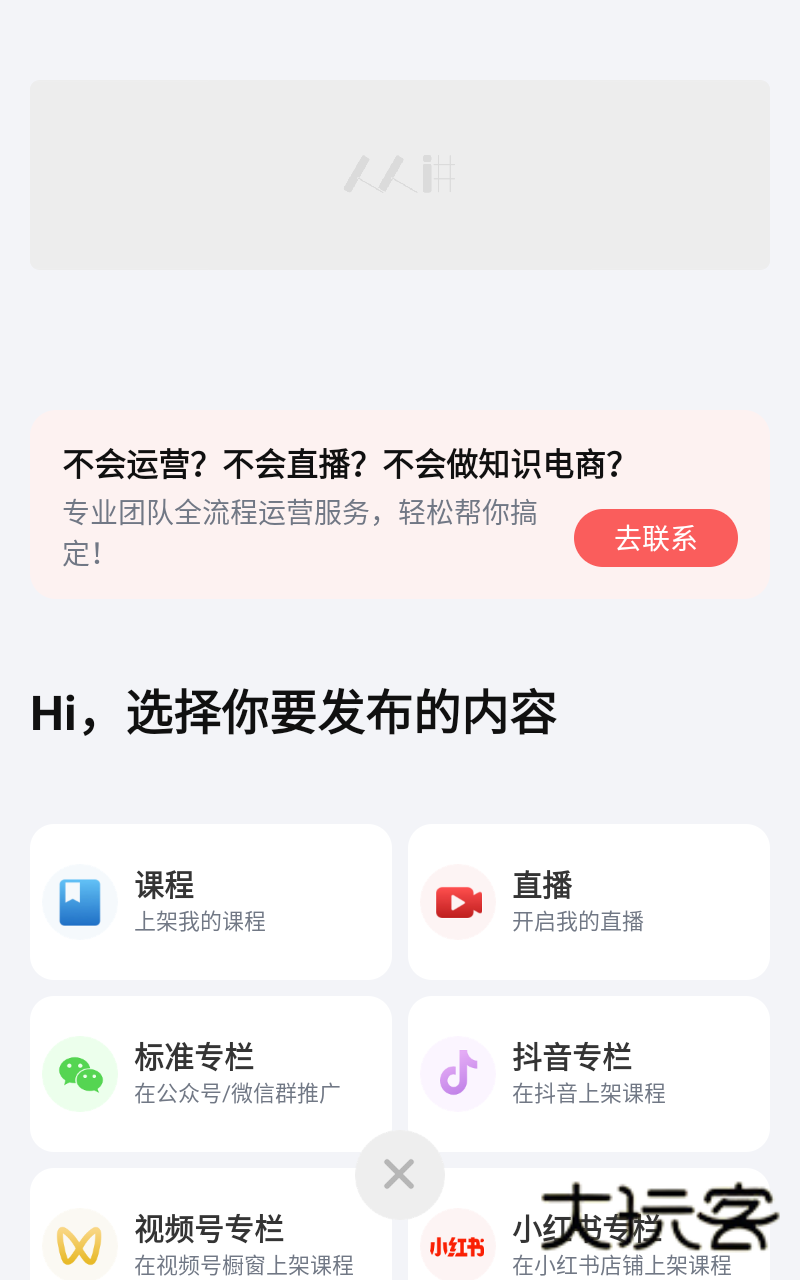Tap the gray banner image at the top

[400, 175]
